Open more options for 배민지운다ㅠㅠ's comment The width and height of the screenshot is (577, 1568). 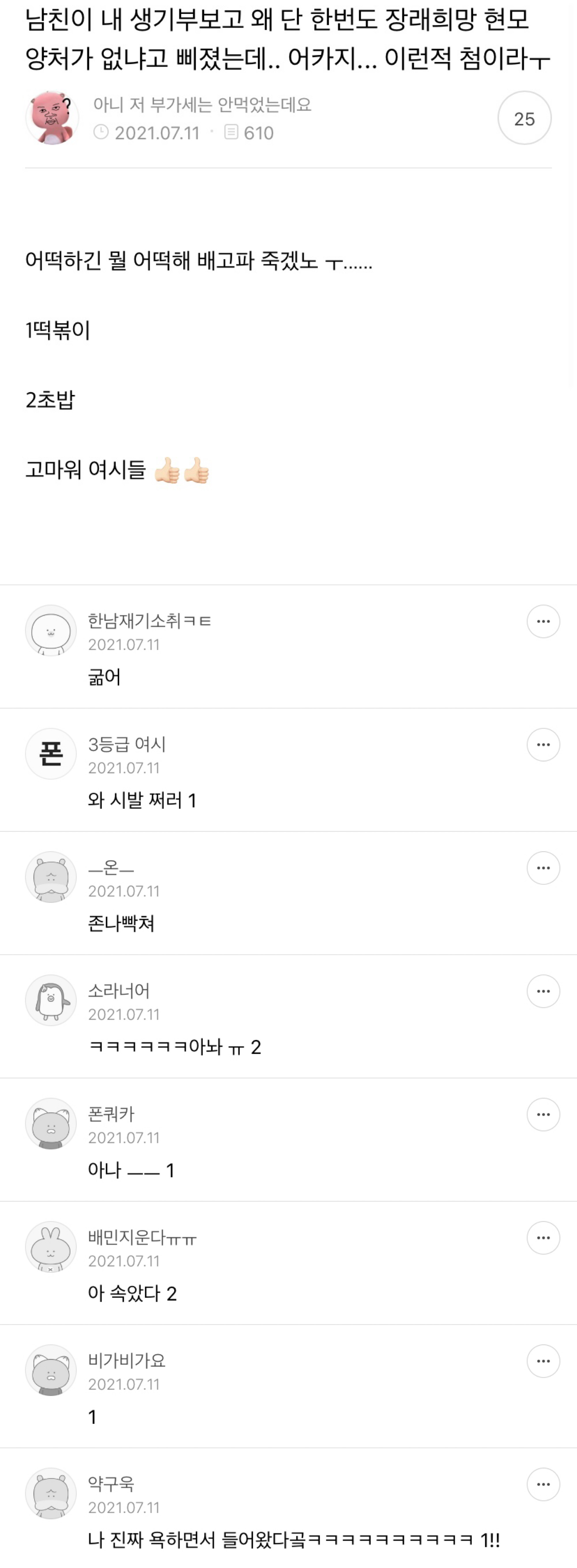click(543, 1238)
